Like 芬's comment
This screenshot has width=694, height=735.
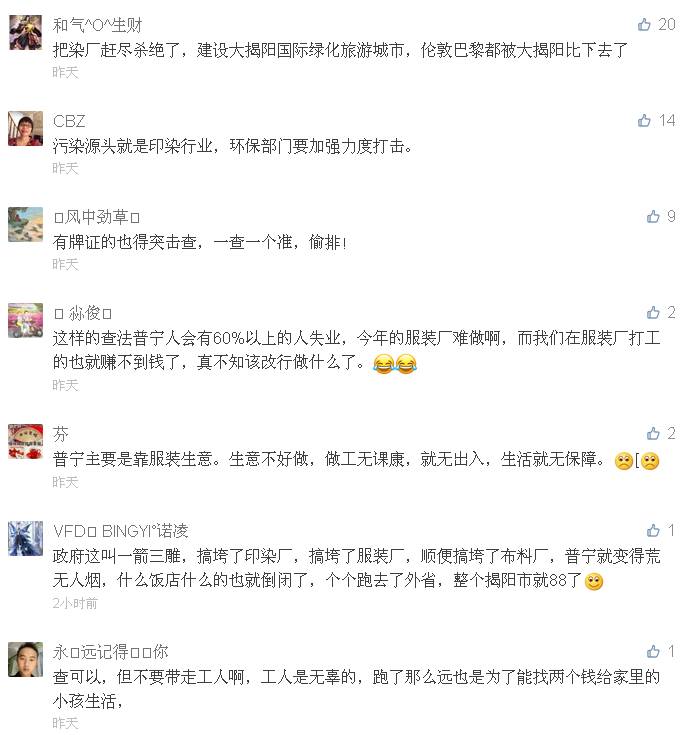tap(653, 433)
